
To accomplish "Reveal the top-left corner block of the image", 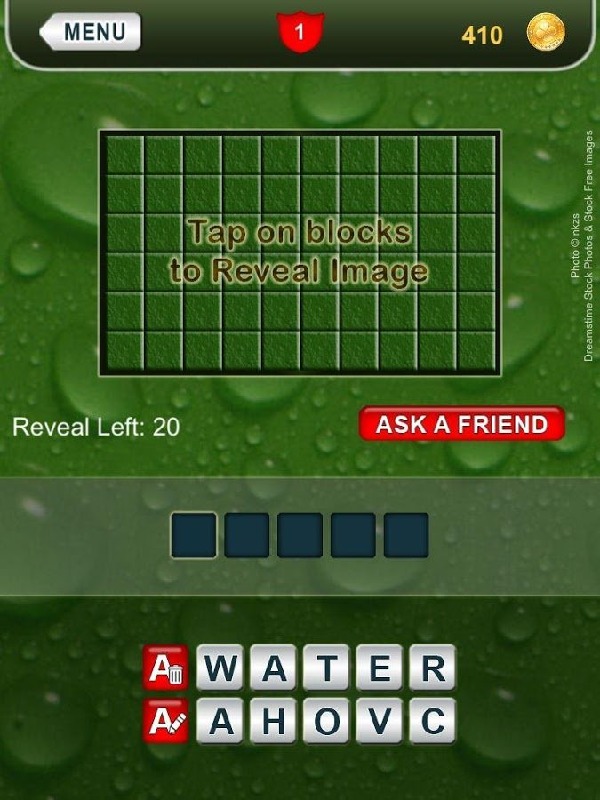I will click(x=125, y=154).
